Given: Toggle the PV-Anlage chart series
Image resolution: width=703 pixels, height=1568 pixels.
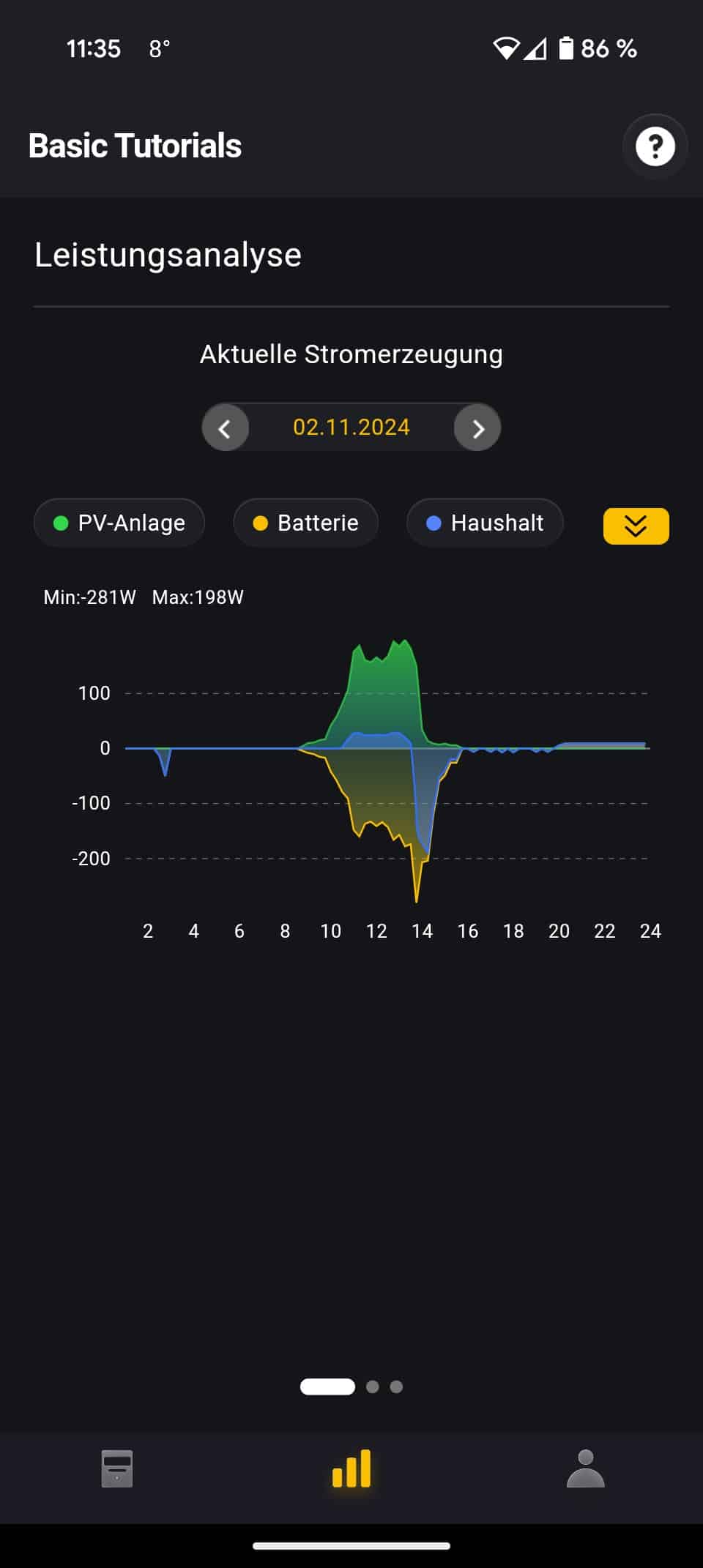Looking at the screenshot, I should [119, 523].
